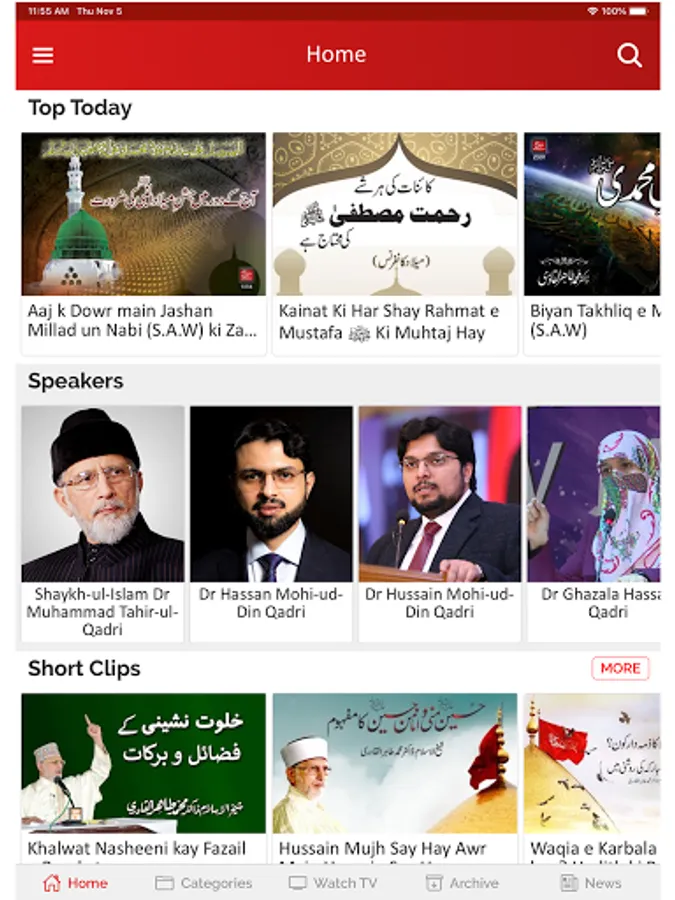Tap MORE button for Short Clips
Image resolution: width=675 pixels, height=900 pixels.
[620, 668]
